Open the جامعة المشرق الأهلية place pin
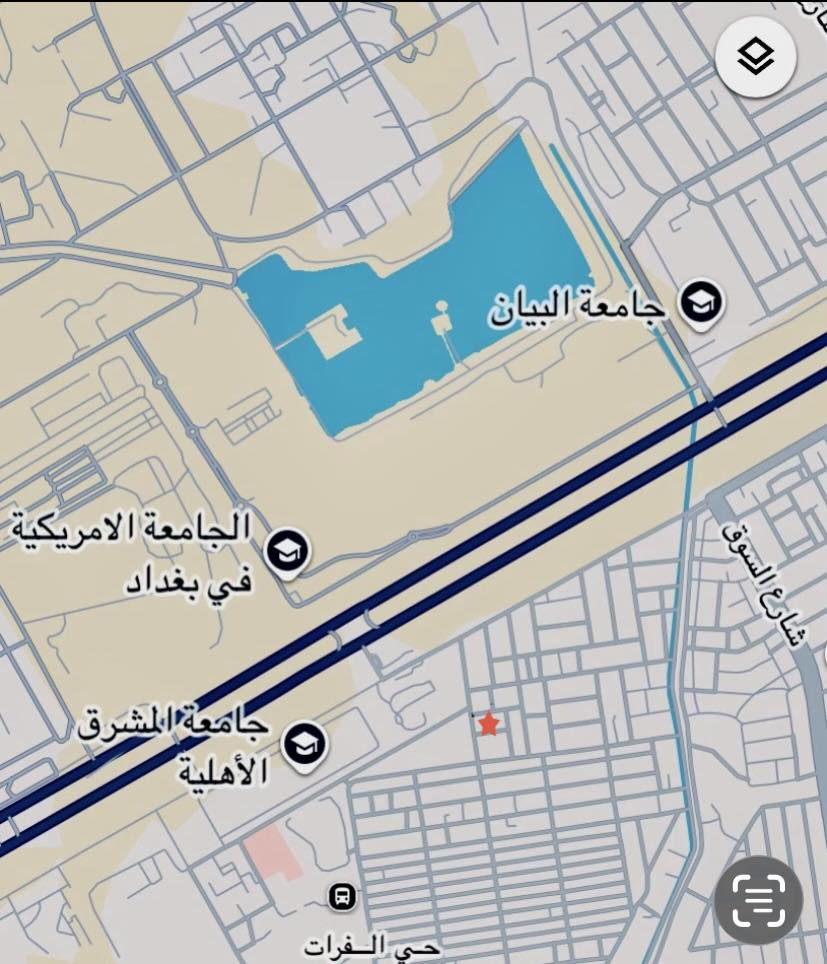827x964 pixels. pyautogui.click(x=304, y=743)
